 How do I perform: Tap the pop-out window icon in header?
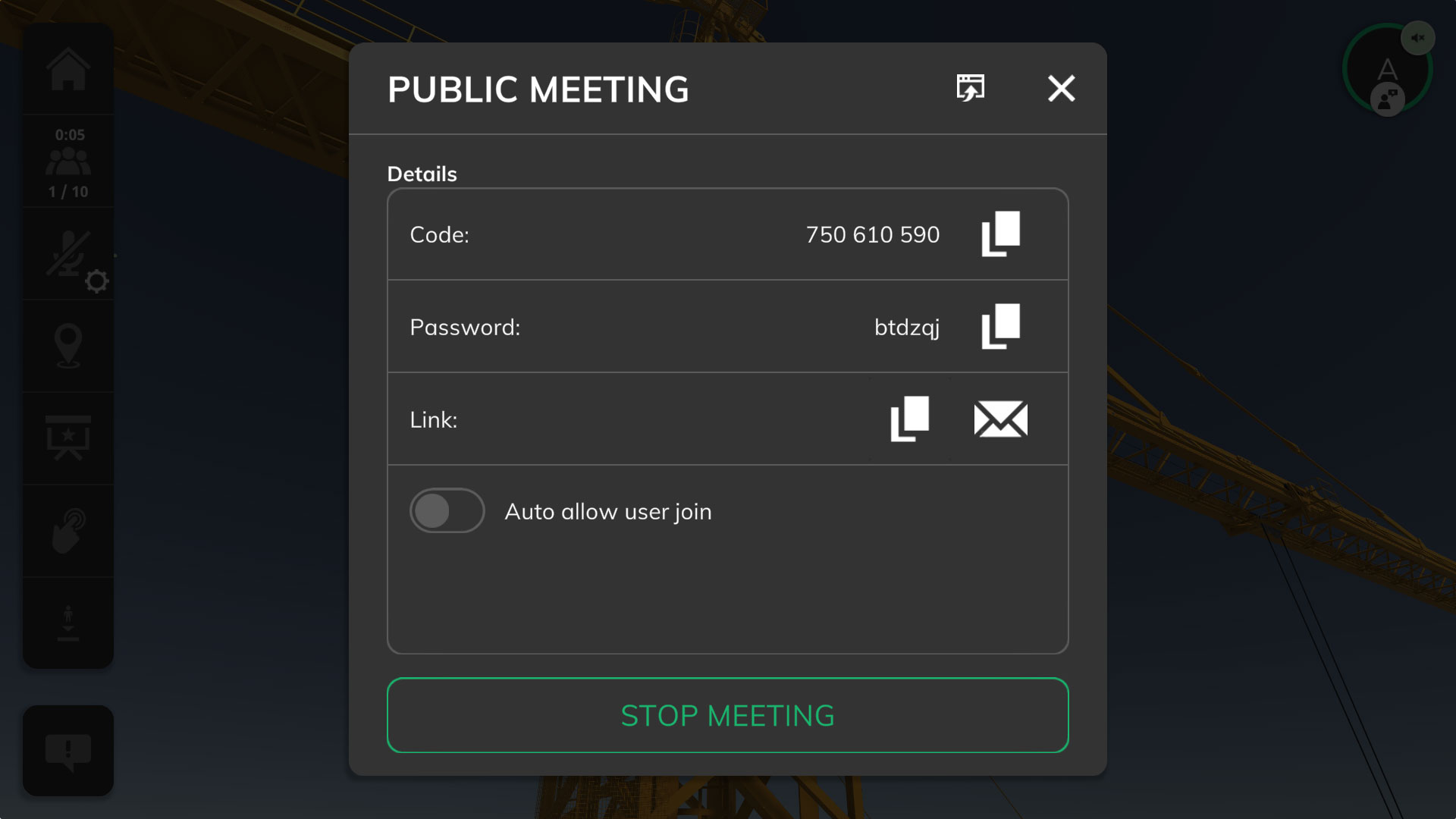tap(970, 88)
